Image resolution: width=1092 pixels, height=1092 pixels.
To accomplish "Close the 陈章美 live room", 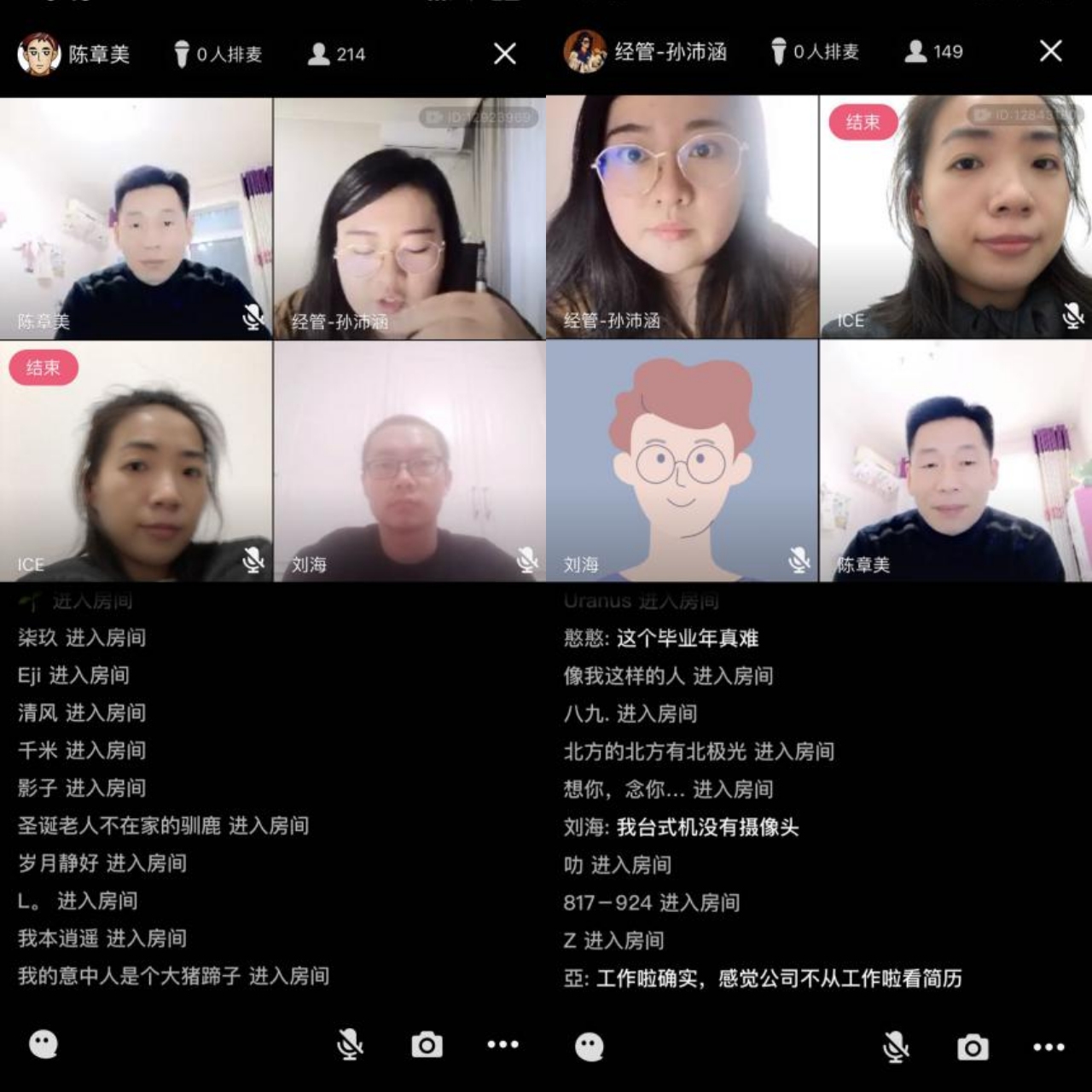I will (504, 54).
